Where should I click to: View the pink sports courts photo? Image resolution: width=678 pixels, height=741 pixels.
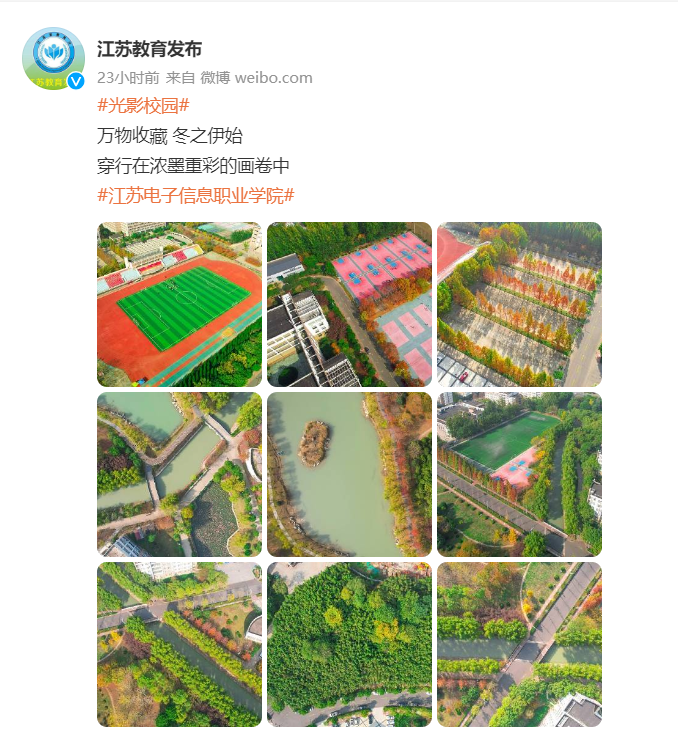349,304
